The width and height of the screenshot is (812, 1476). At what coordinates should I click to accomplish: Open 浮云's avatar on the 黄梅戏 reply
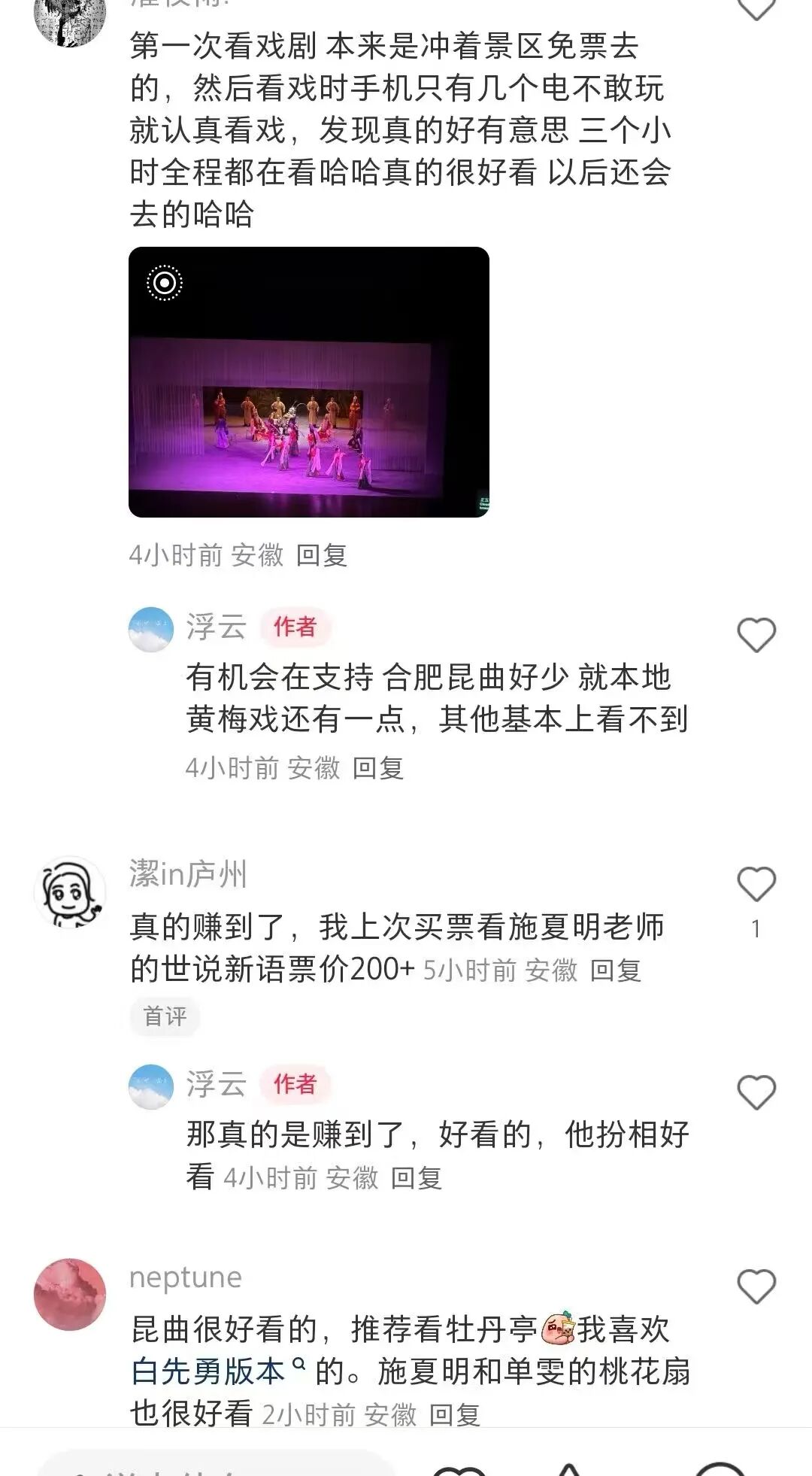tap(151, 629)
